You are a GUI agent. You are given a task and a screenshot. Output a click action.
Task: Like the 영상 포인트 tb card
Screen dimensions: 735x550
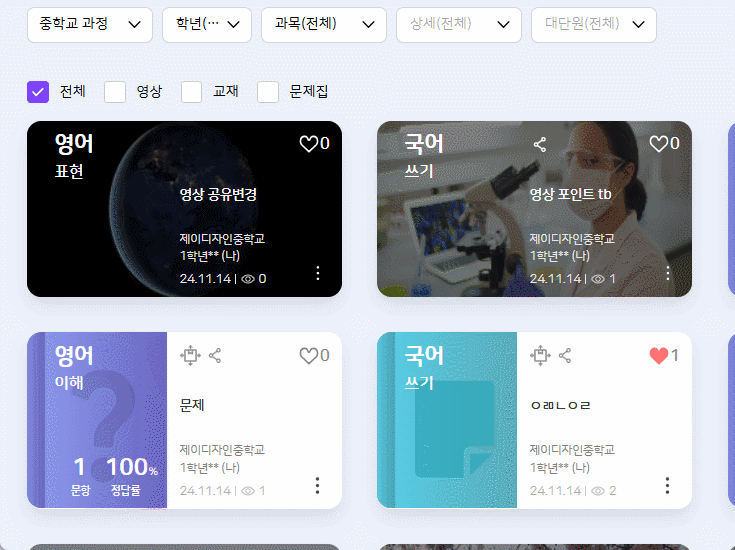click(658, 144)
